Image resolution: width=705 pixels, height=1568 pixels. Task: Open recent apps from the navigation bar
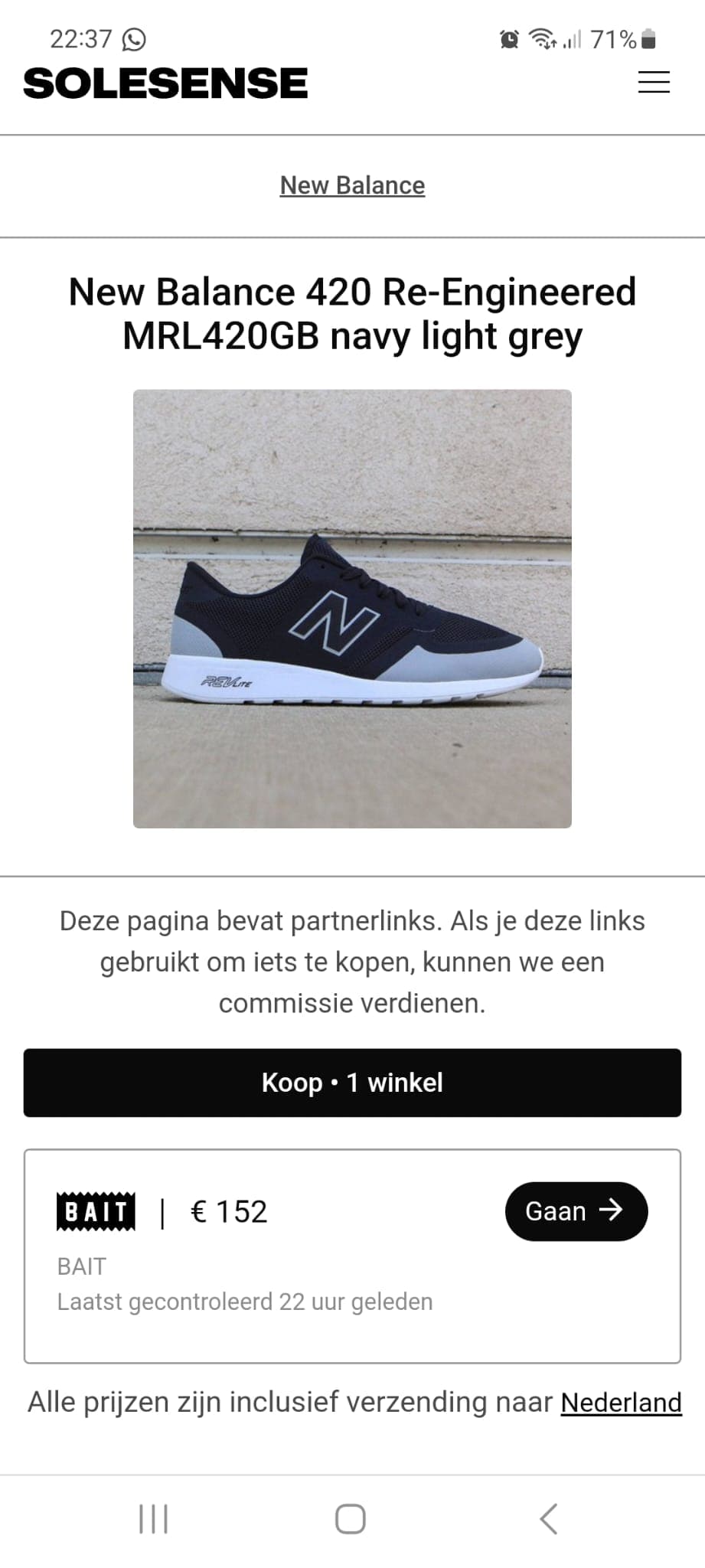(x=153, y=1519)
